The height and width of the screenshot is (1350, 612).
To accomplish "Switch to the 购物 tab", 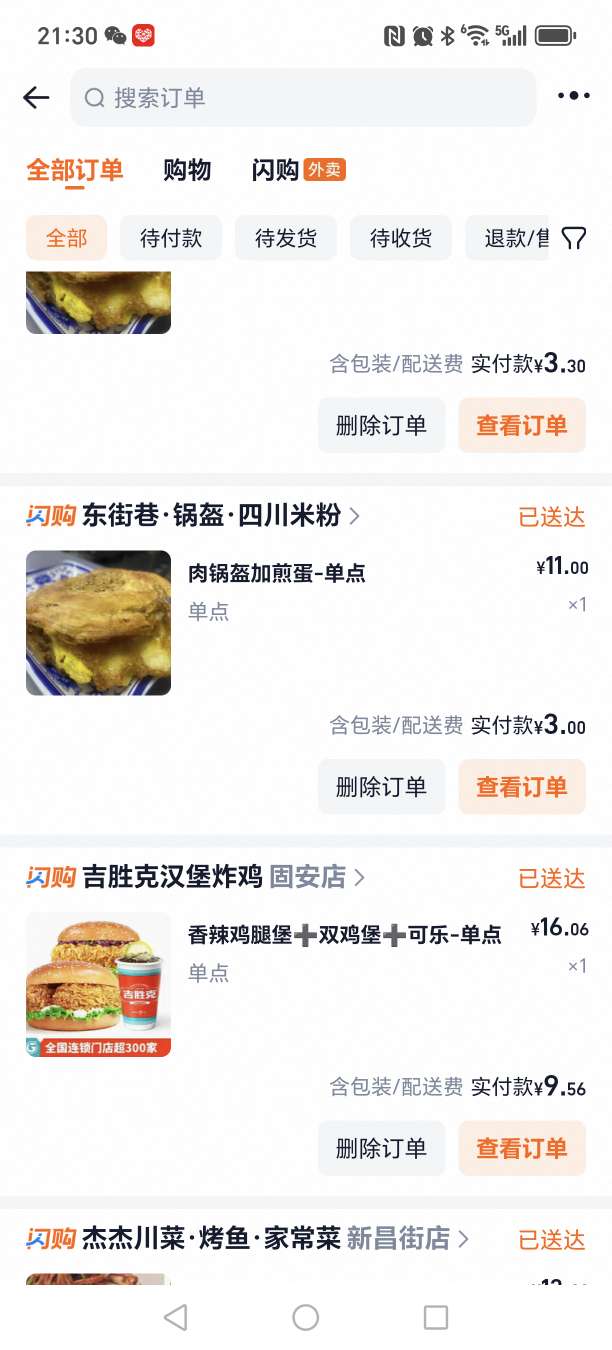I will click(187, 170).
